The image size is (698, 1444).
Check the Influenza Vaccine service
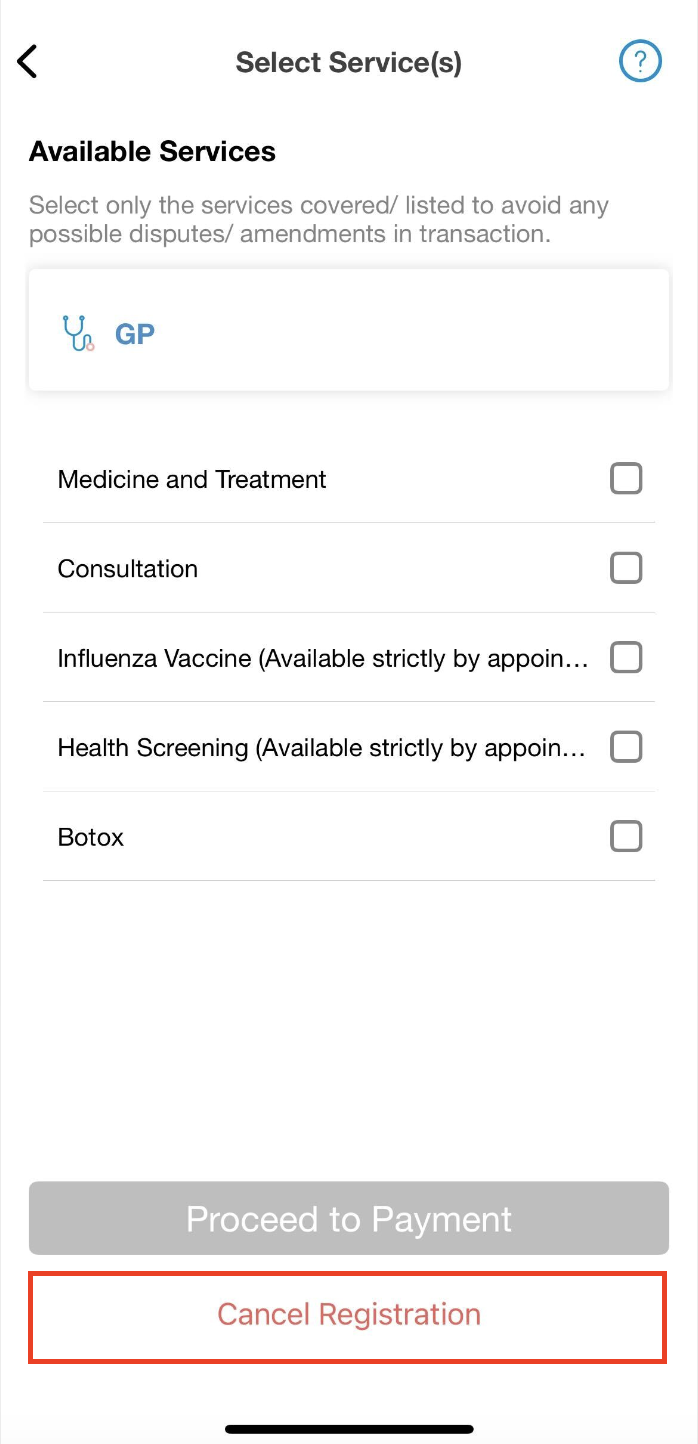[x=626, y=658]
